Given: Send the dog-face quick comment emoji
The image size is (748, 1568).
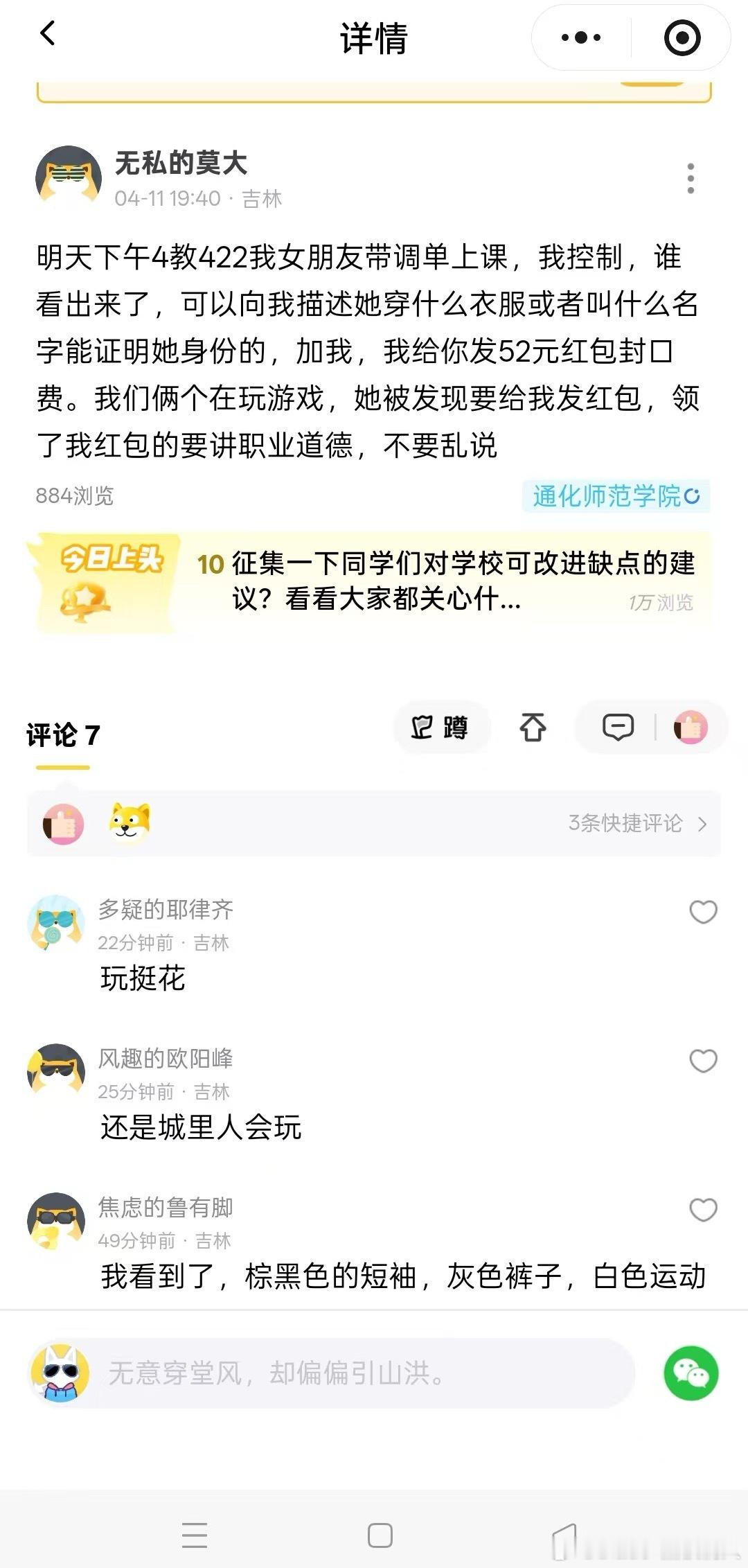Looking at the screenshot, I should pos(128,825).
